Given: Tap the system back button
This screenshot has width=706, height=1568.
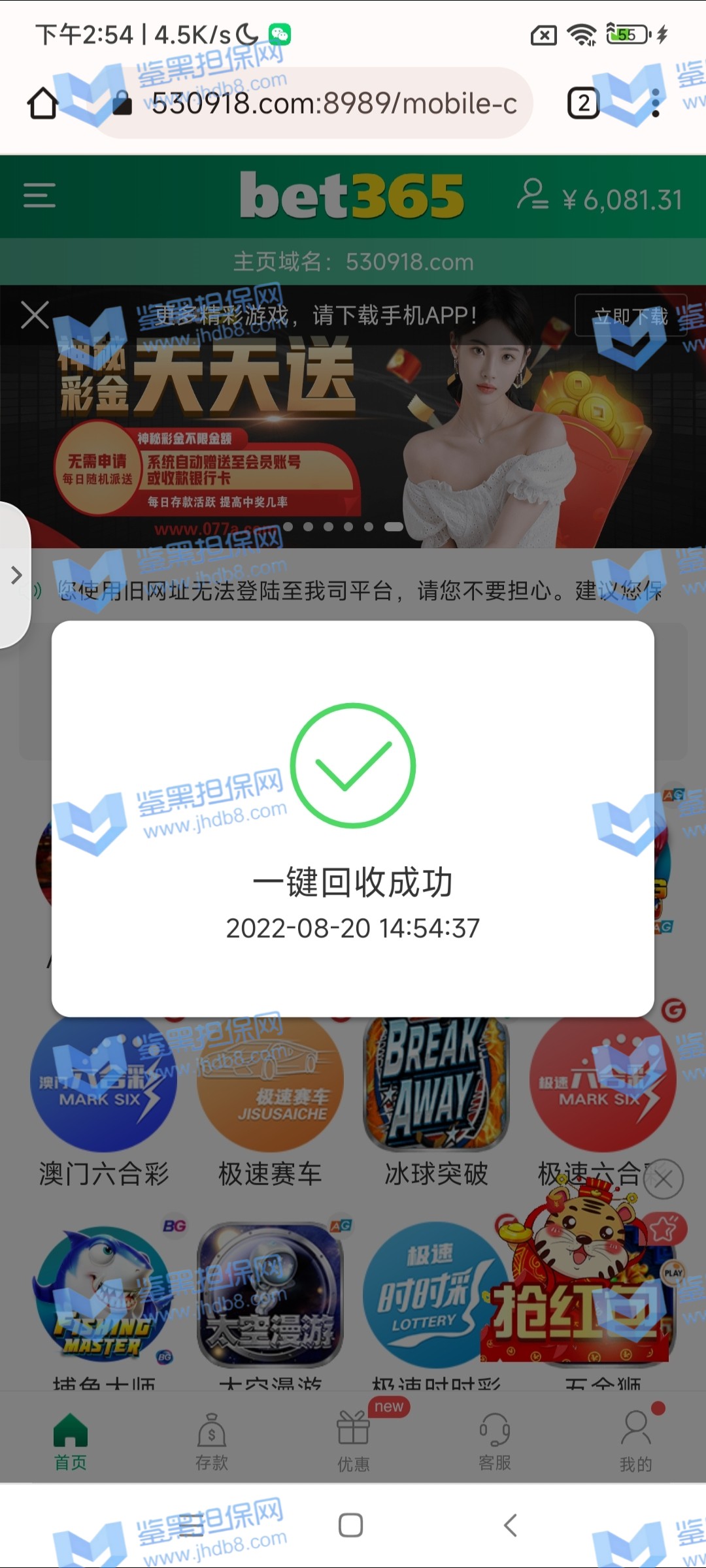Looking at the screenshot, I should point(511,1526).
